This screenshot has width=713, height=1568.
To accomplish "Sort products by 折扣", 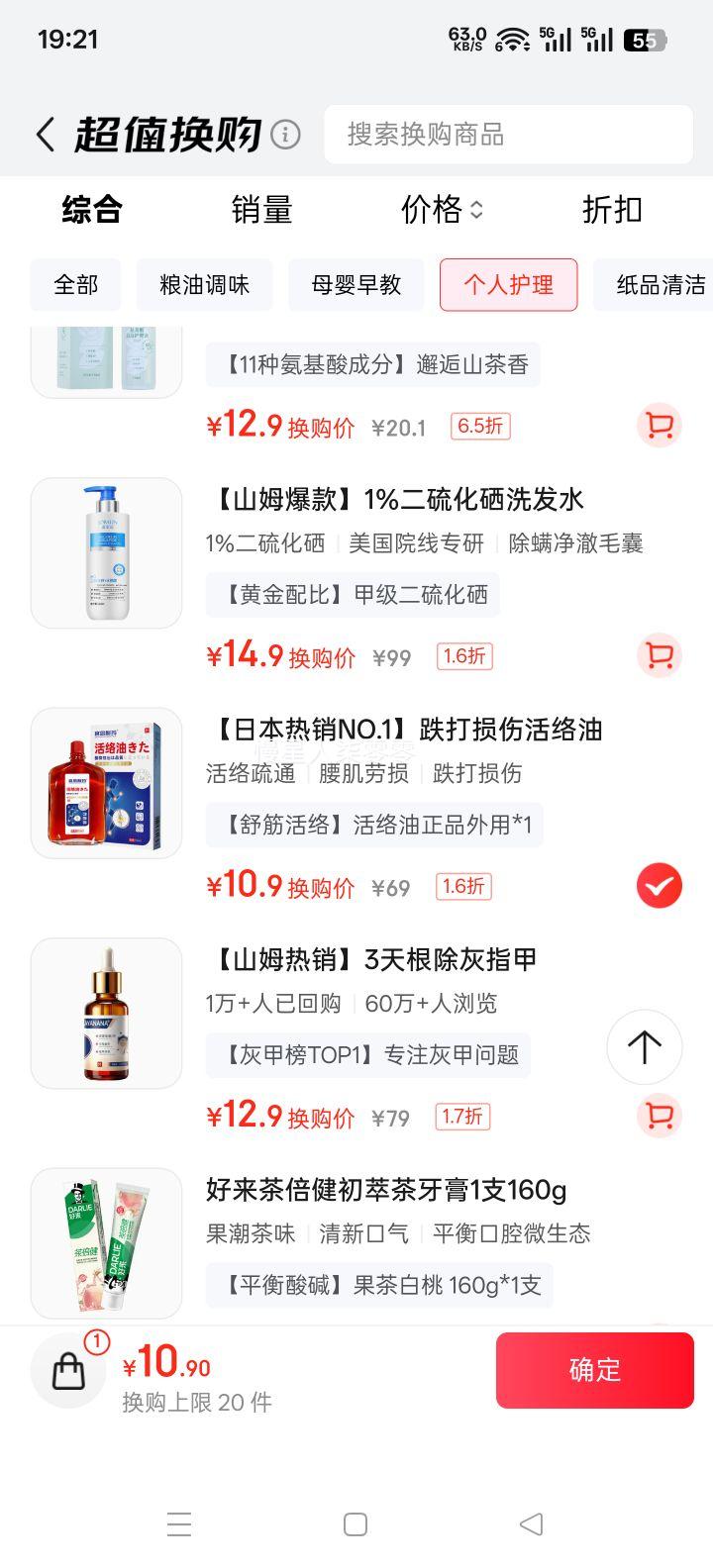I will click(x=611, y=210).
